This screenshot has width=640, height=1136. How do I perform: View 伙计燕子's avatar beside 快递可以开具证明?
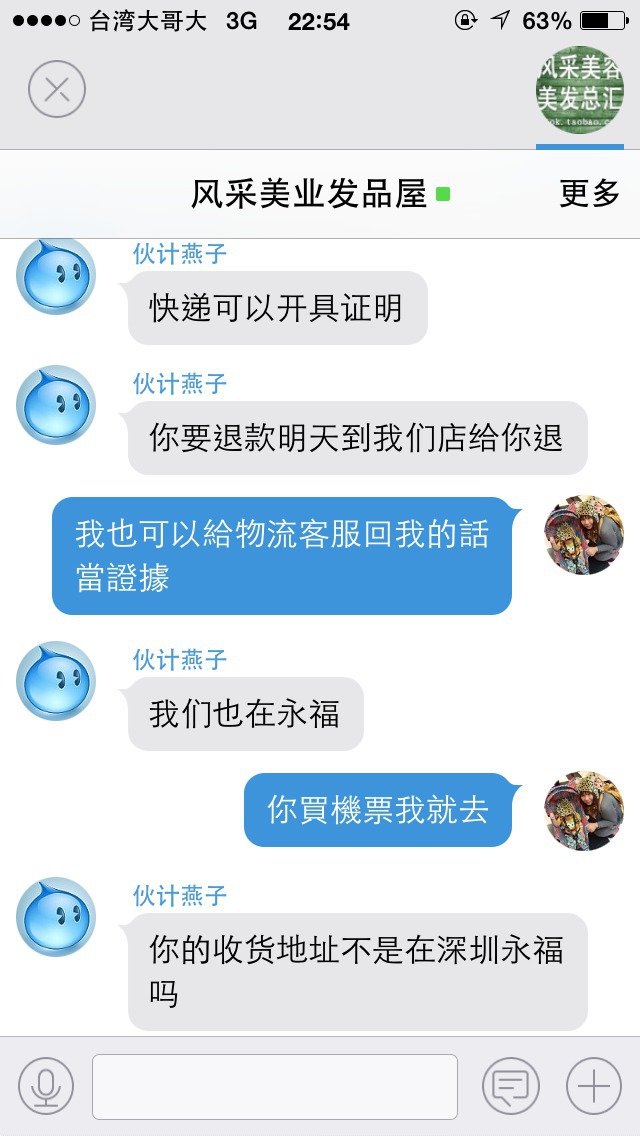[56, 275]
